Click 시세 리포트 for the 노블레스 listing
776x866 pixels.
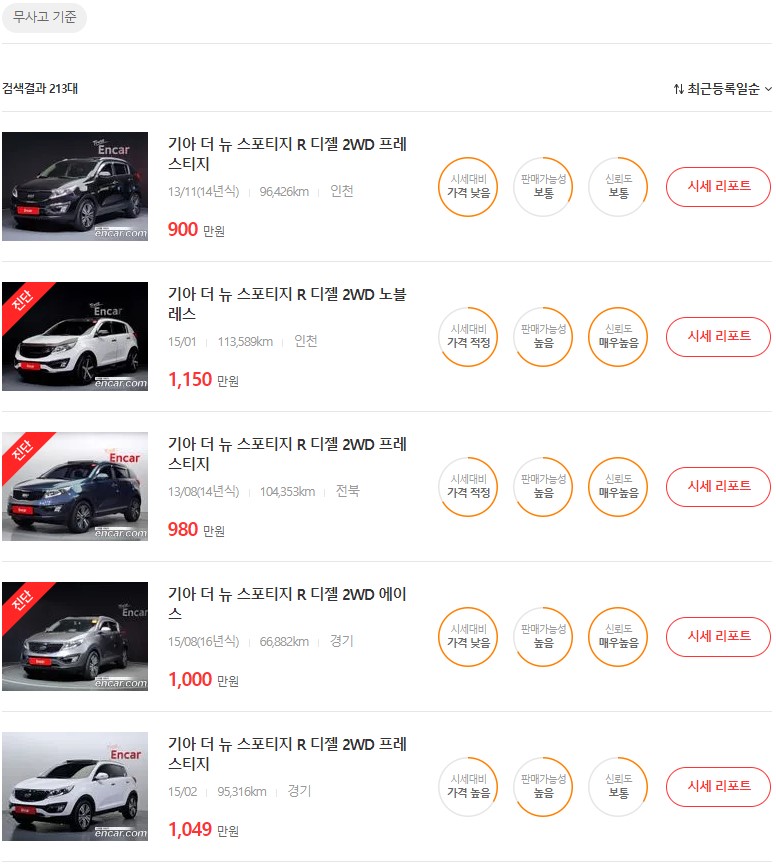pyautogui.click(x=718, y=337)
